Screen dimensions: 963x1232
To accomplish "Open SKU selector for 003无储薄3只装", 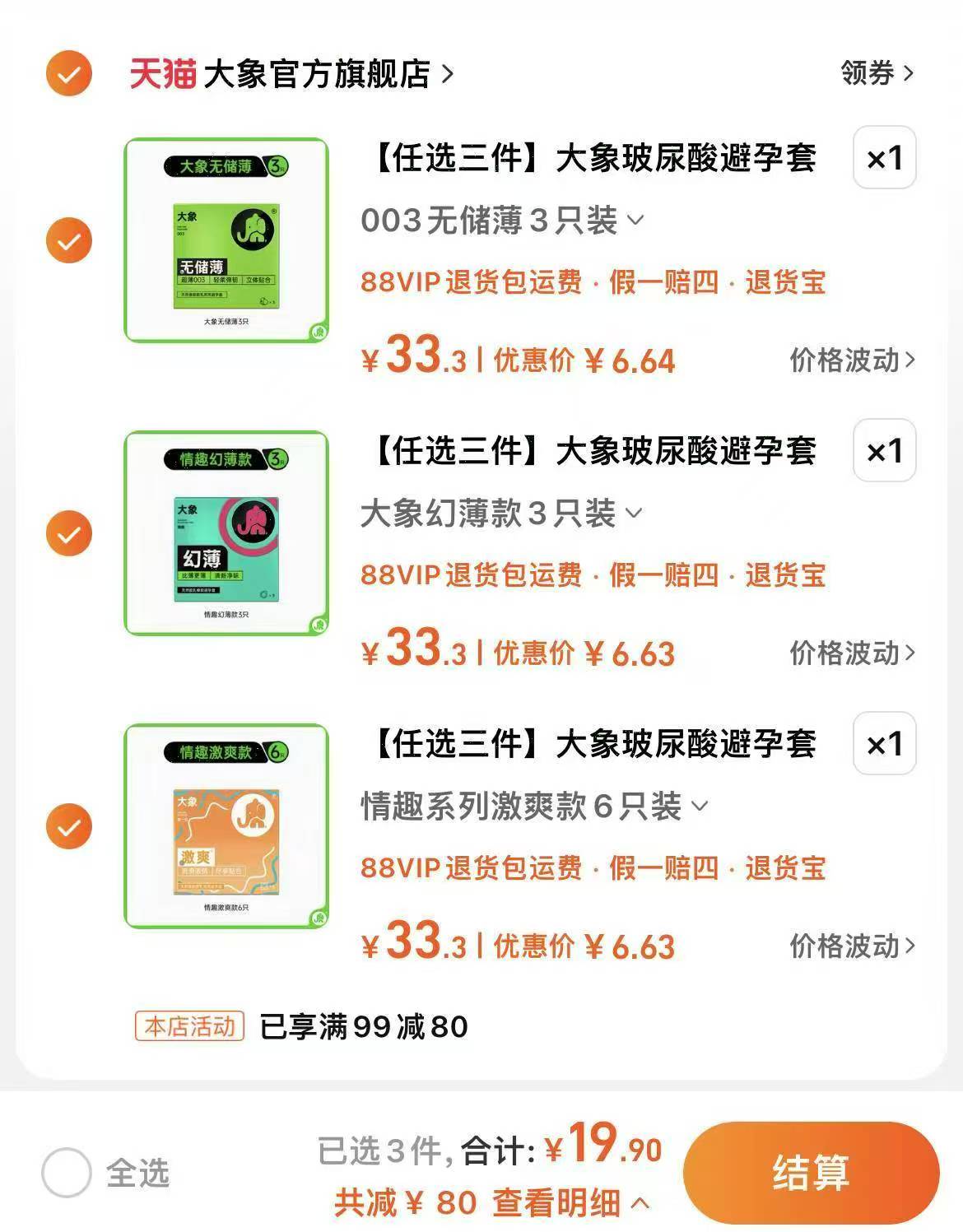I will [x=499, y=219].
